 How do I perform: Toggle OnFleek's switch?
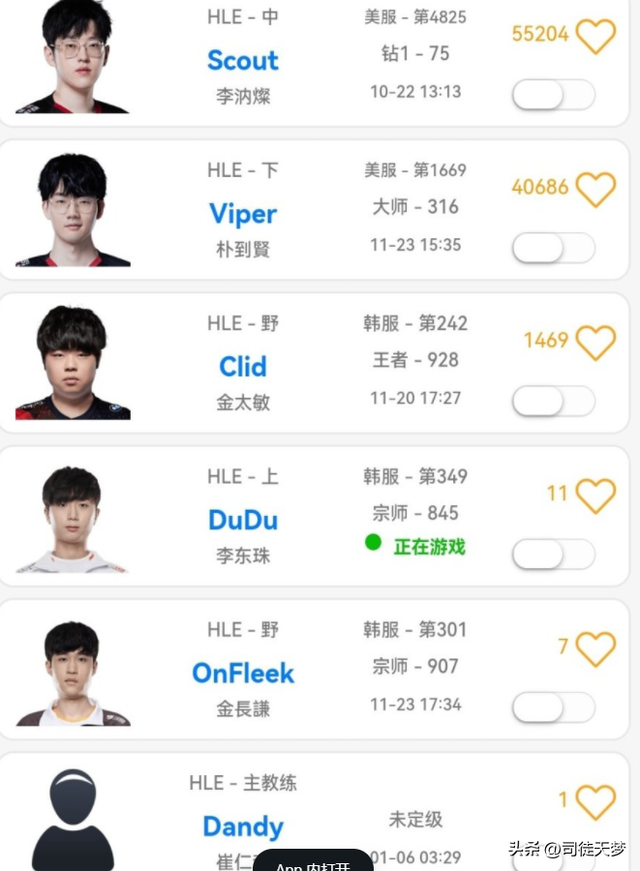click(x=552, y=707)
